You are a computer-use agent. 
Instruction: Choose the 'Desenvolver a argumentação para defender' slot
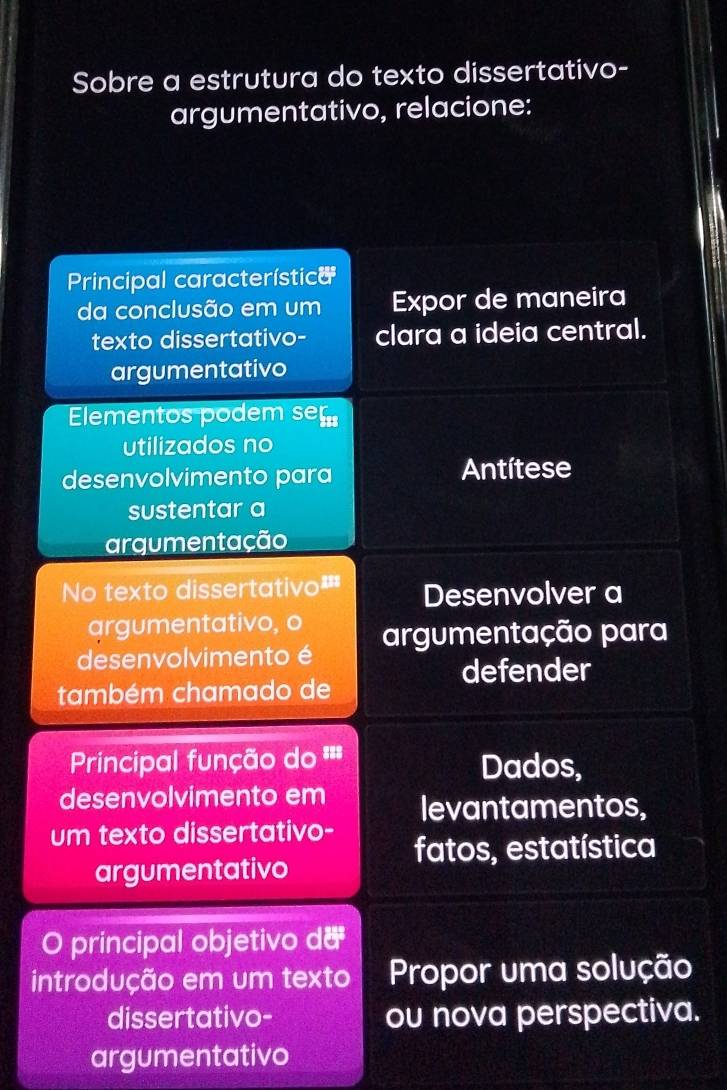[x=523, y=632]
